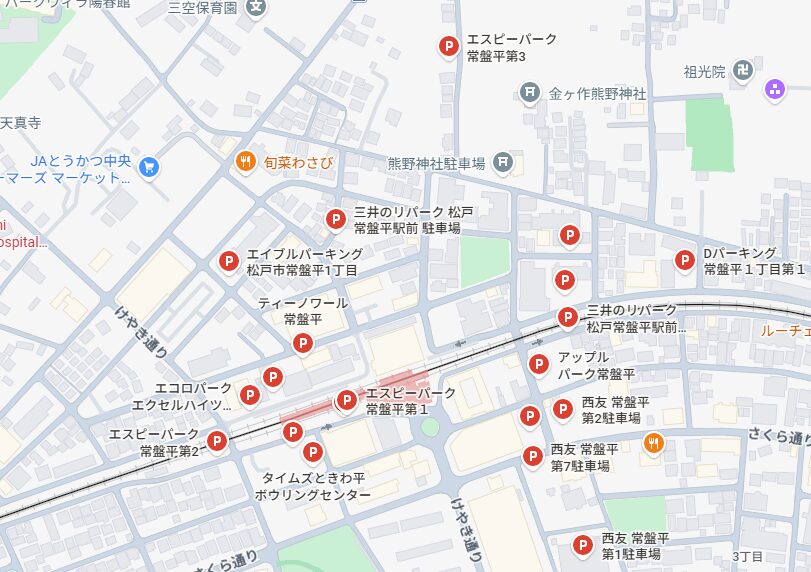
Task: Select the エスピーパーク 常盤平第3 parking pin
Action: pyautogui.click(x=449, y=46)
